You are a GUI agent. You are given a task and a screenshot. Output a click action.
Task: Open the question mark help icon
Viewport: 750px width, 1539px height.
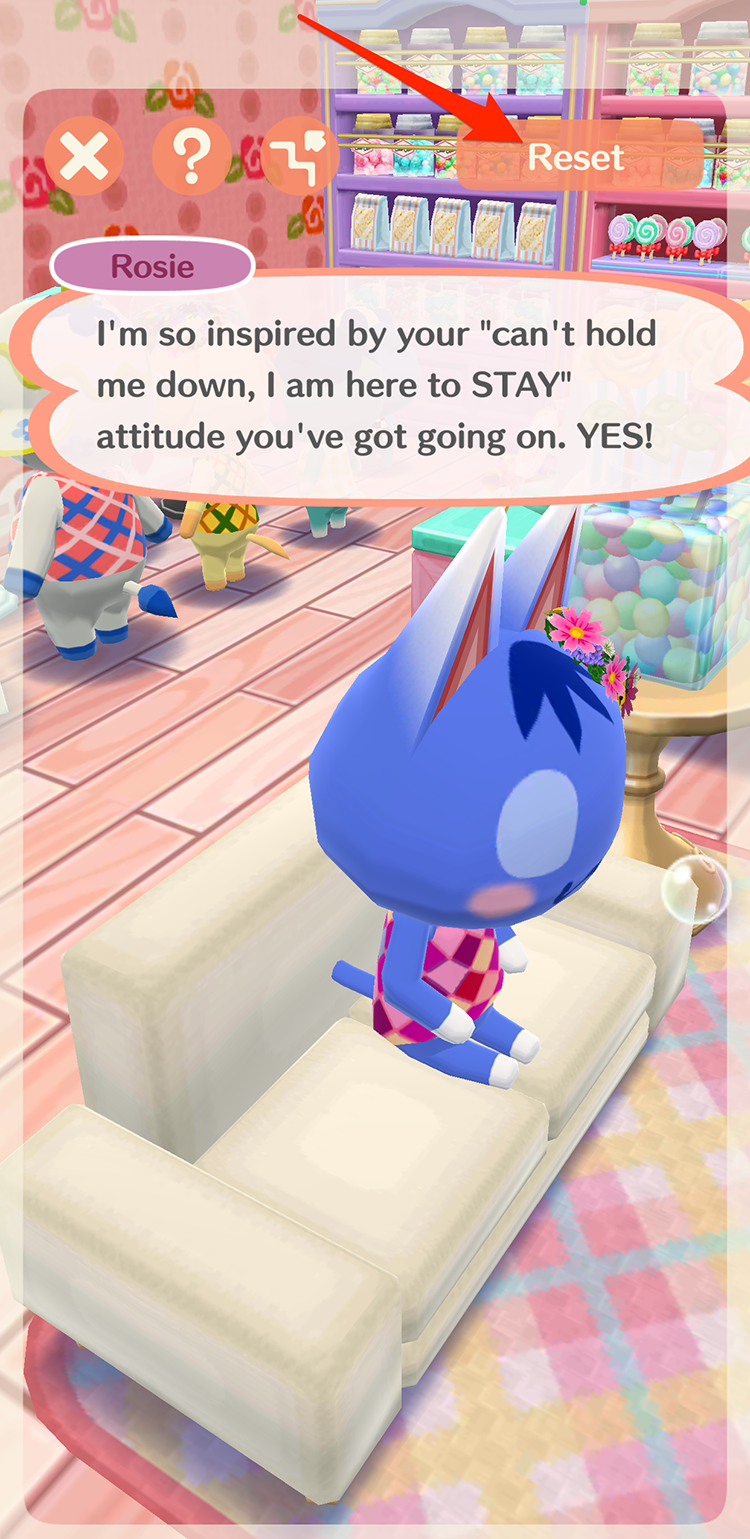click(191, 156)
